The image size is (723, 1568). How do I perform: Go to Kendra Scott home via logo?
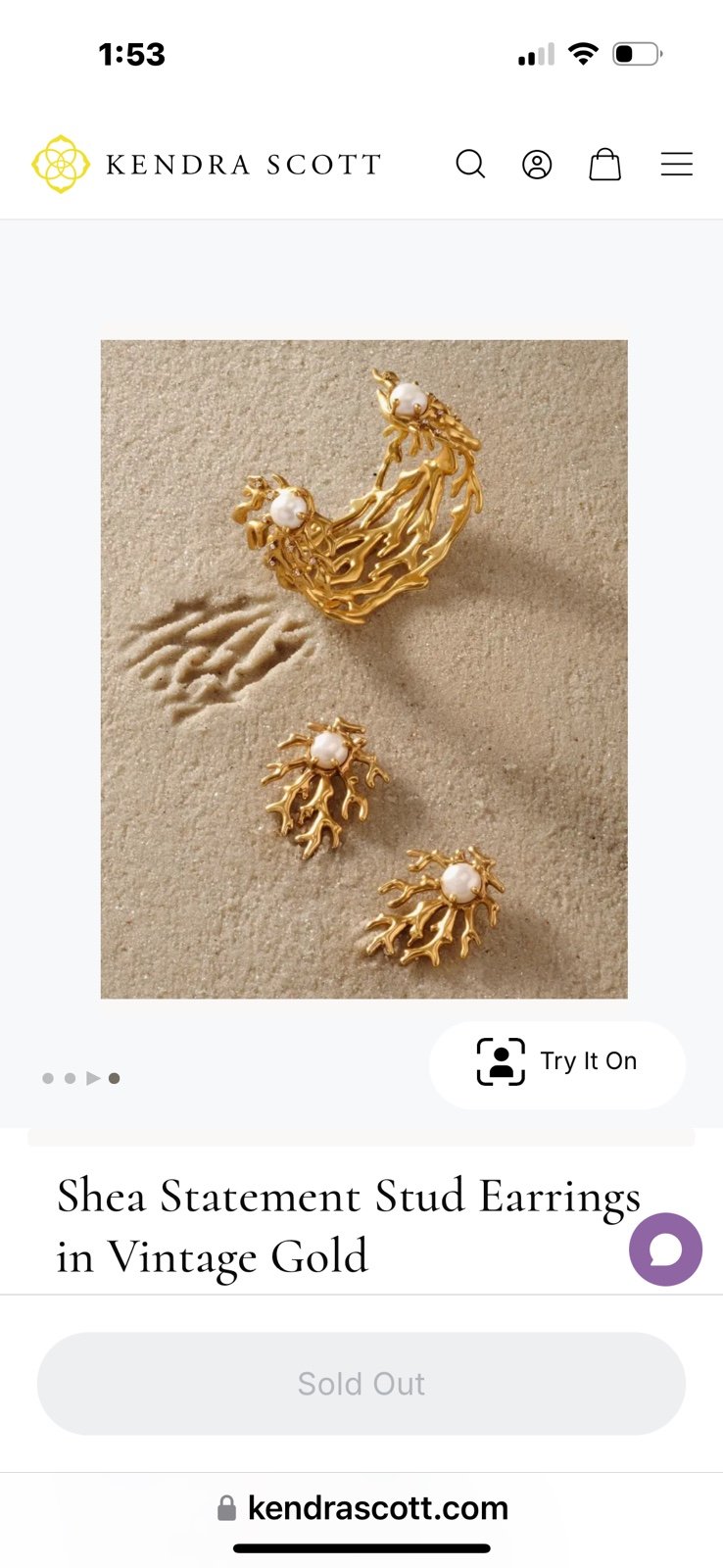[206, 164]
